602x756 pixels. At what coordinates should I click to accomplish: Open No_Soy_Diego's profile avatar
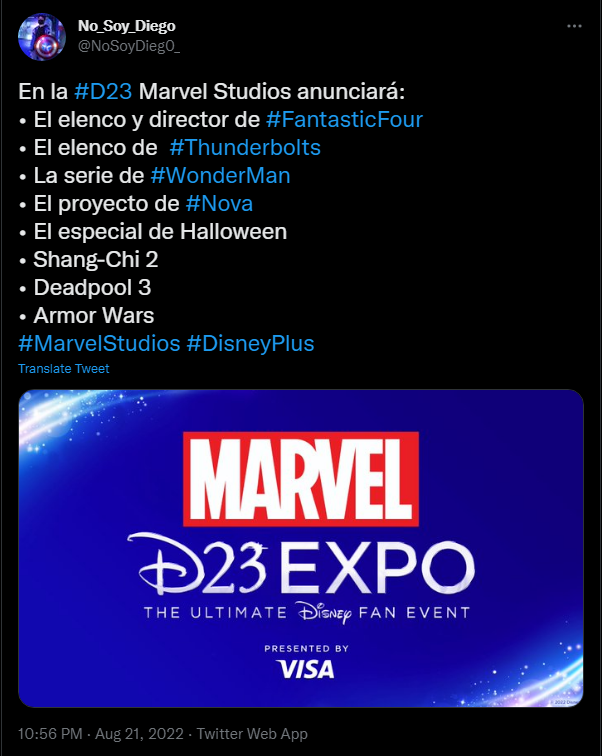40,35
